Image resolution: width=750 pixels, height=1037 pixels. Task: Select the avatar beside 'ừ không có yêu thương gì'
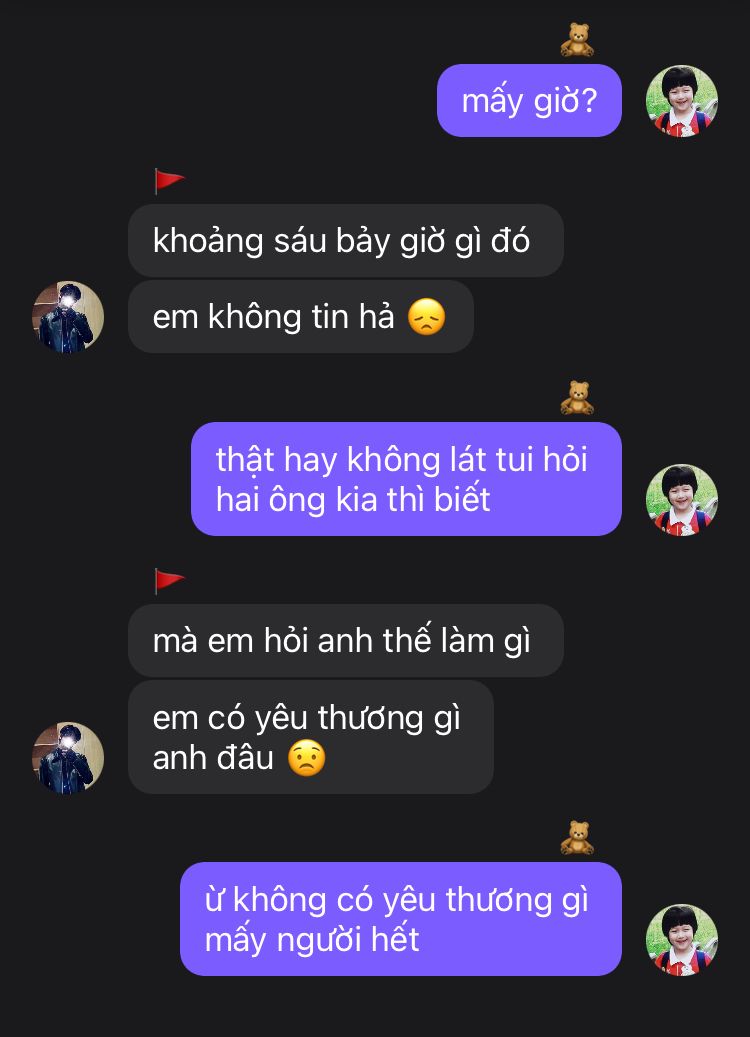pyautogui.click(x=682, y=940)
